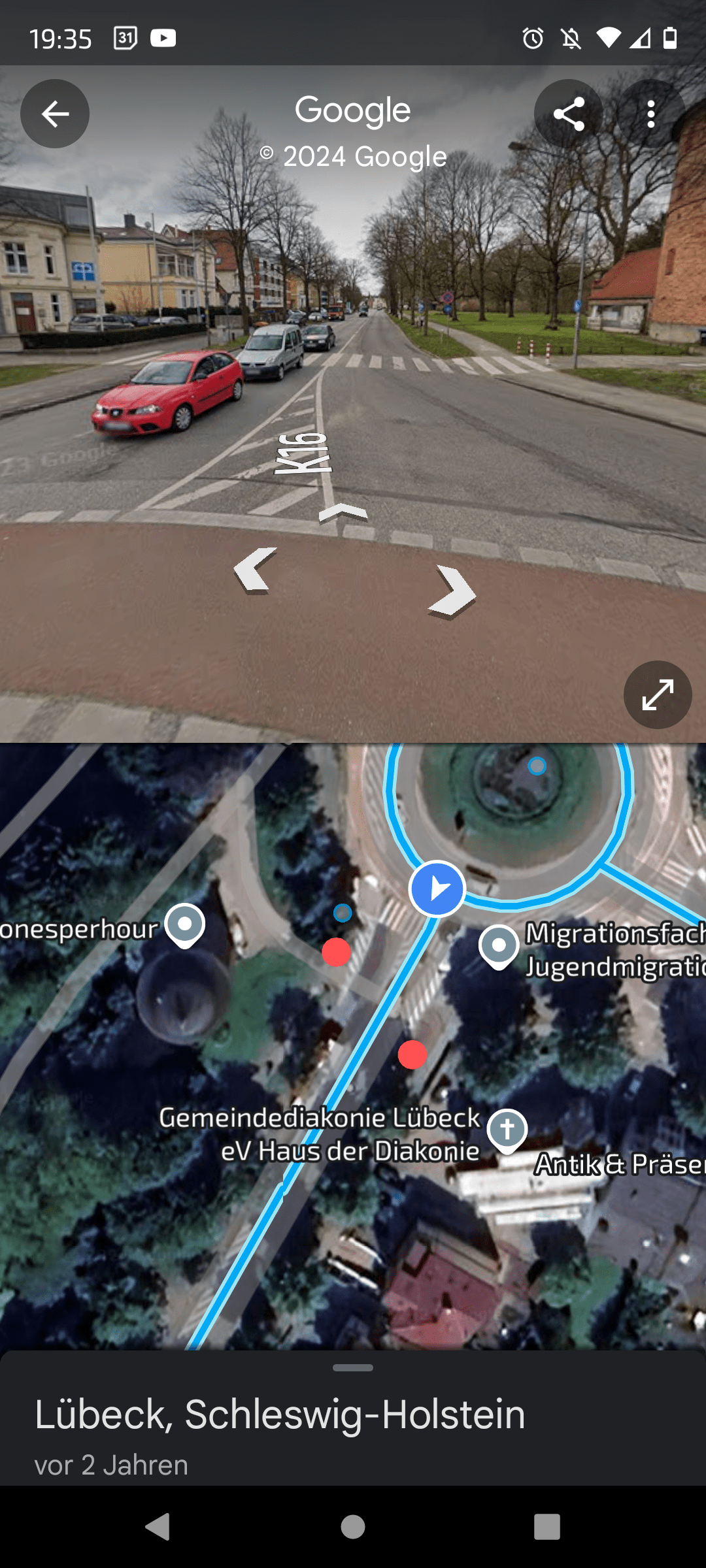Select the Migrationsfach map pin
The height and width of the screenshot is (1568, 706).
499,946
